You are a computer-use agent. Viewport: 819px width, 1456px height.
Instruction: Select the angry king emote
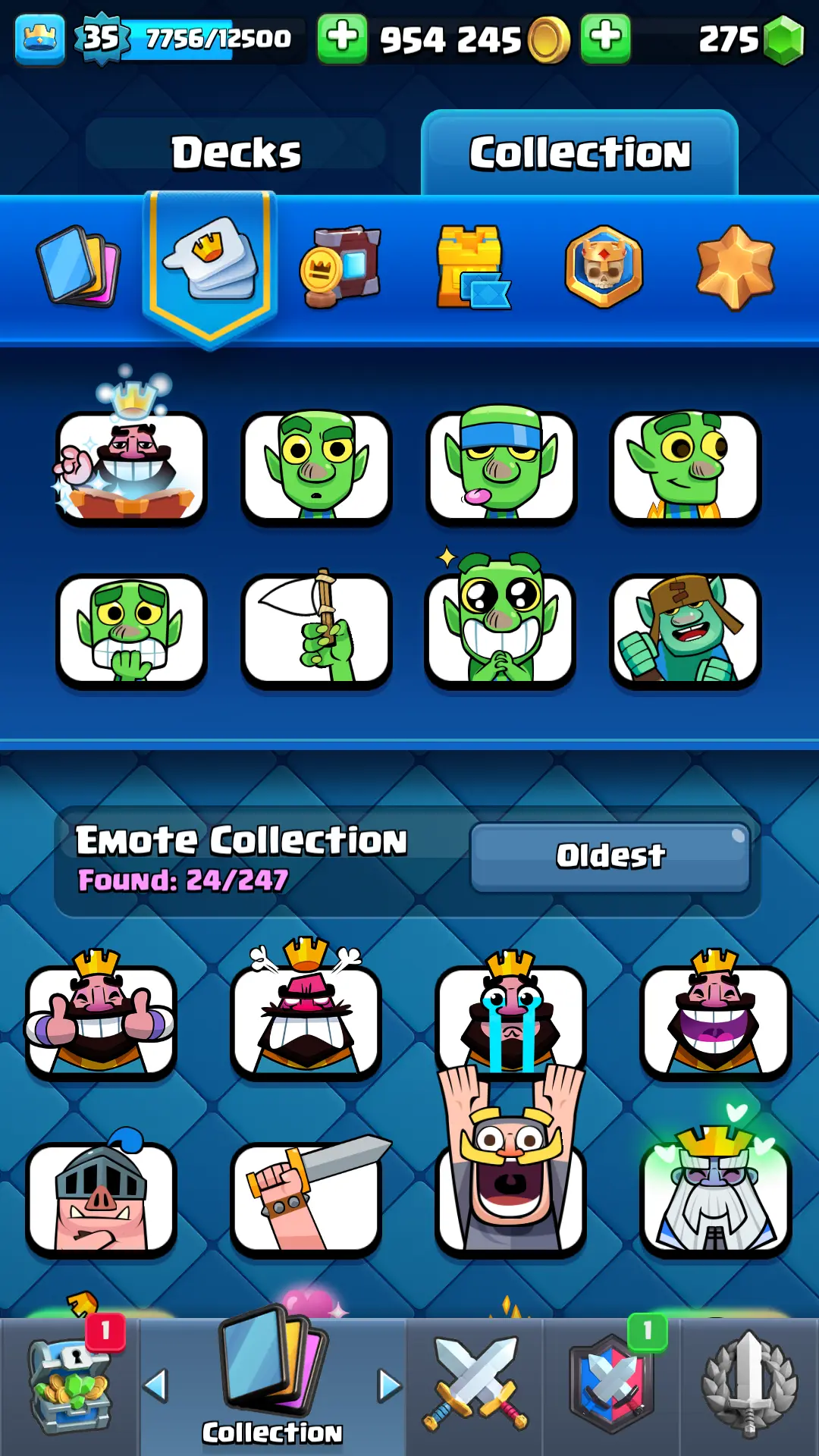pyautogui.click(x=306, y=1020)
